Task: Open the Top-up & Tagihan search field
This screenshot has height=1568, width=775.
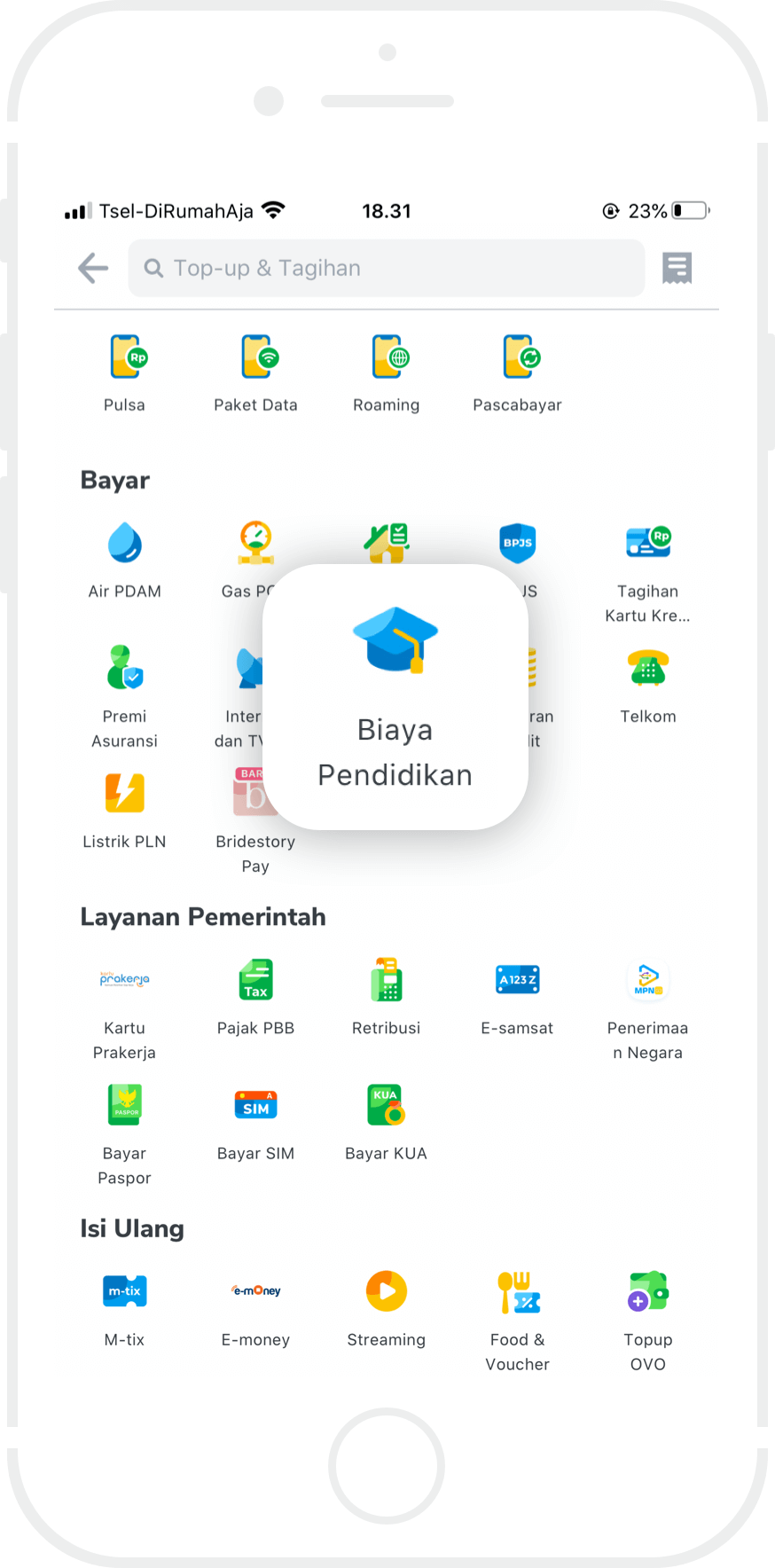Action: (x=386, y=268)
